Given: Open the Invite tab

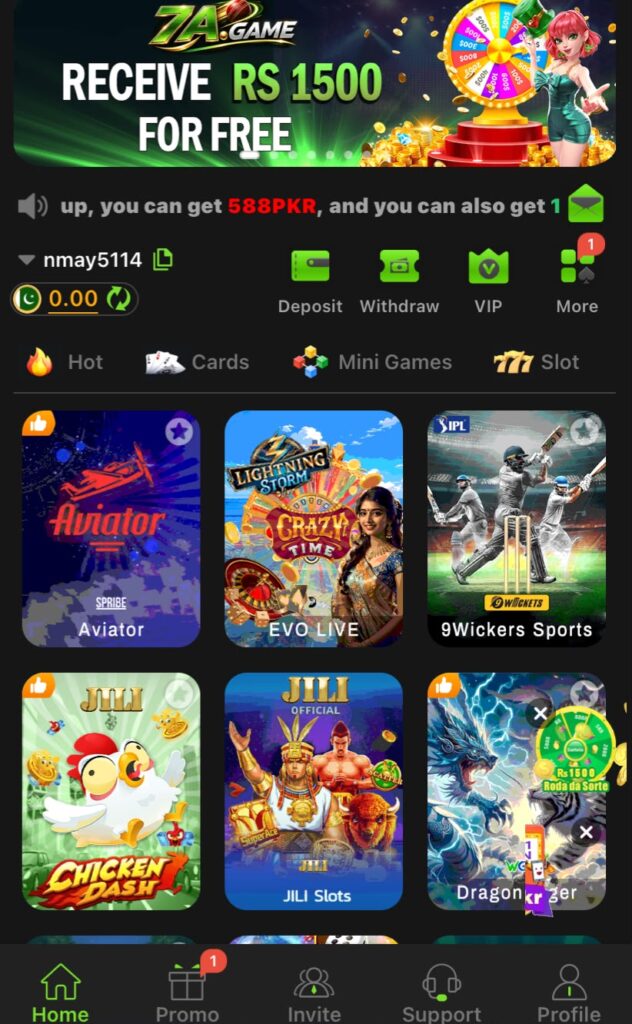Looking at the screenshot, I should click(x=314, y=993).
